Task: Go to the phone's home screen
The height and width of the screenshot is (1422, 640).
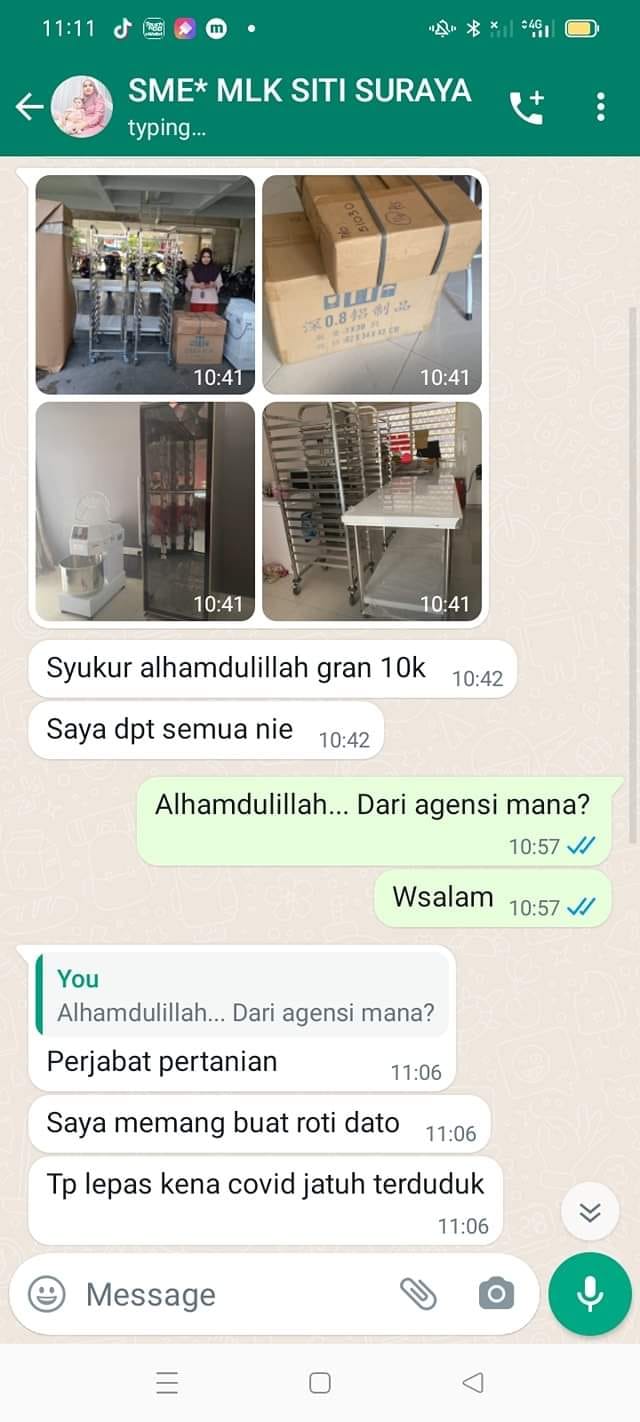Action: pyautogui.click(x=320, y=1383)
